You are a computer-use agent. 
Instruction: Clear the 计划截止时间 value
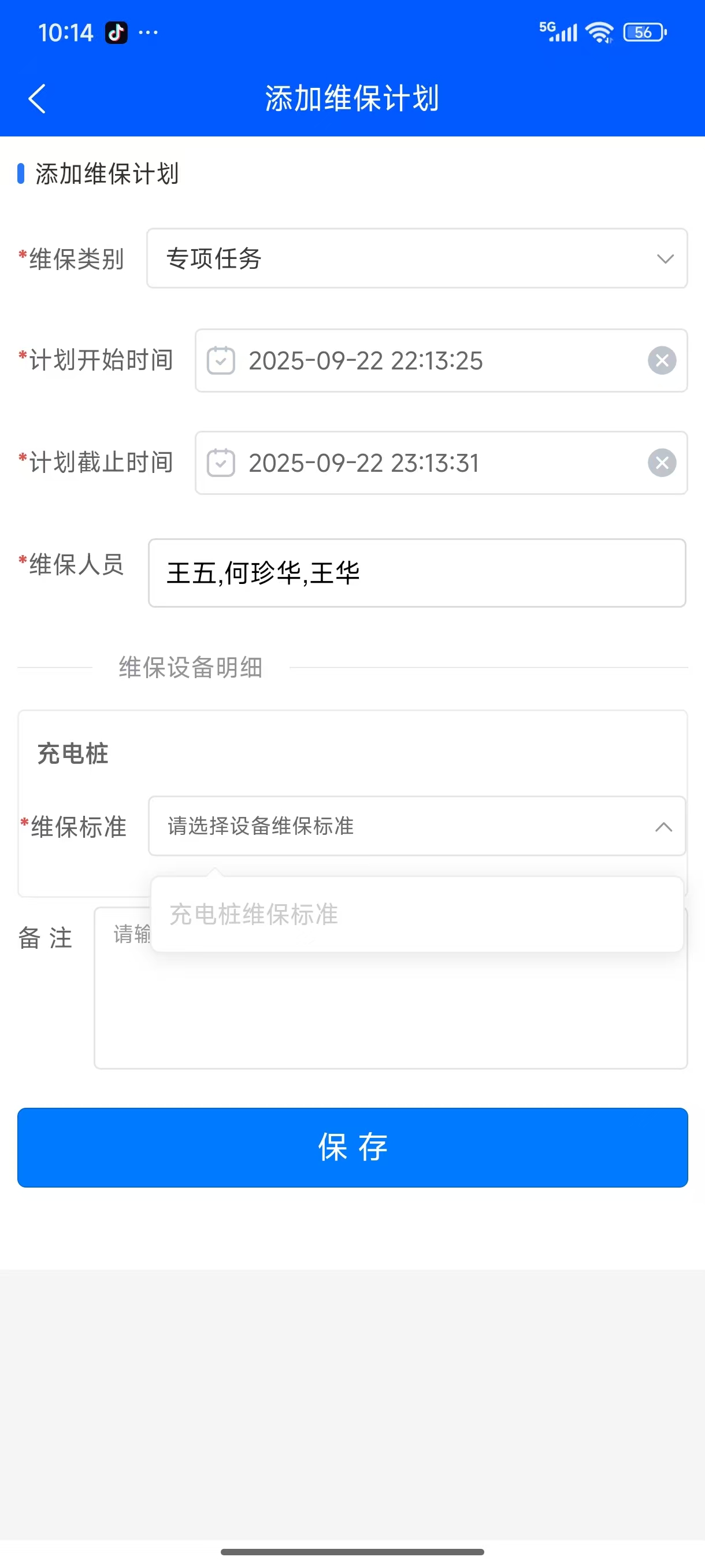(662, 463)
